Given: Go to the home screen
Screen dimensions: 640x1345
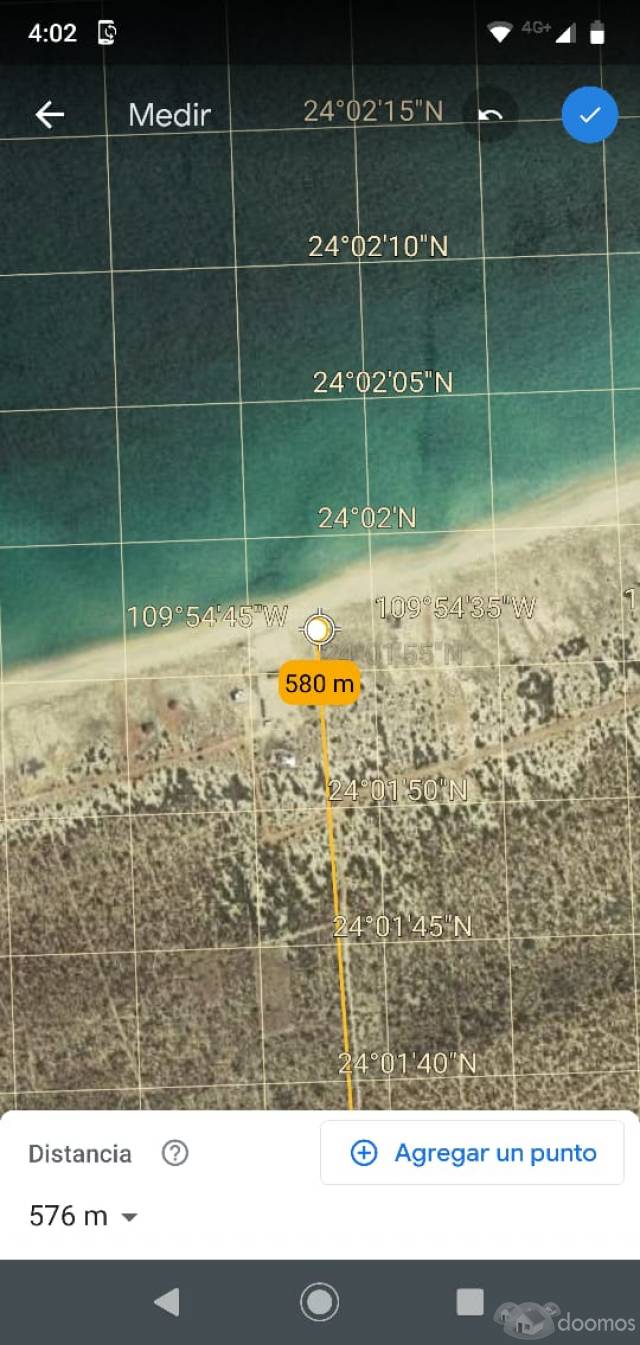Looking at the screenshot, I should (319, 1302).
